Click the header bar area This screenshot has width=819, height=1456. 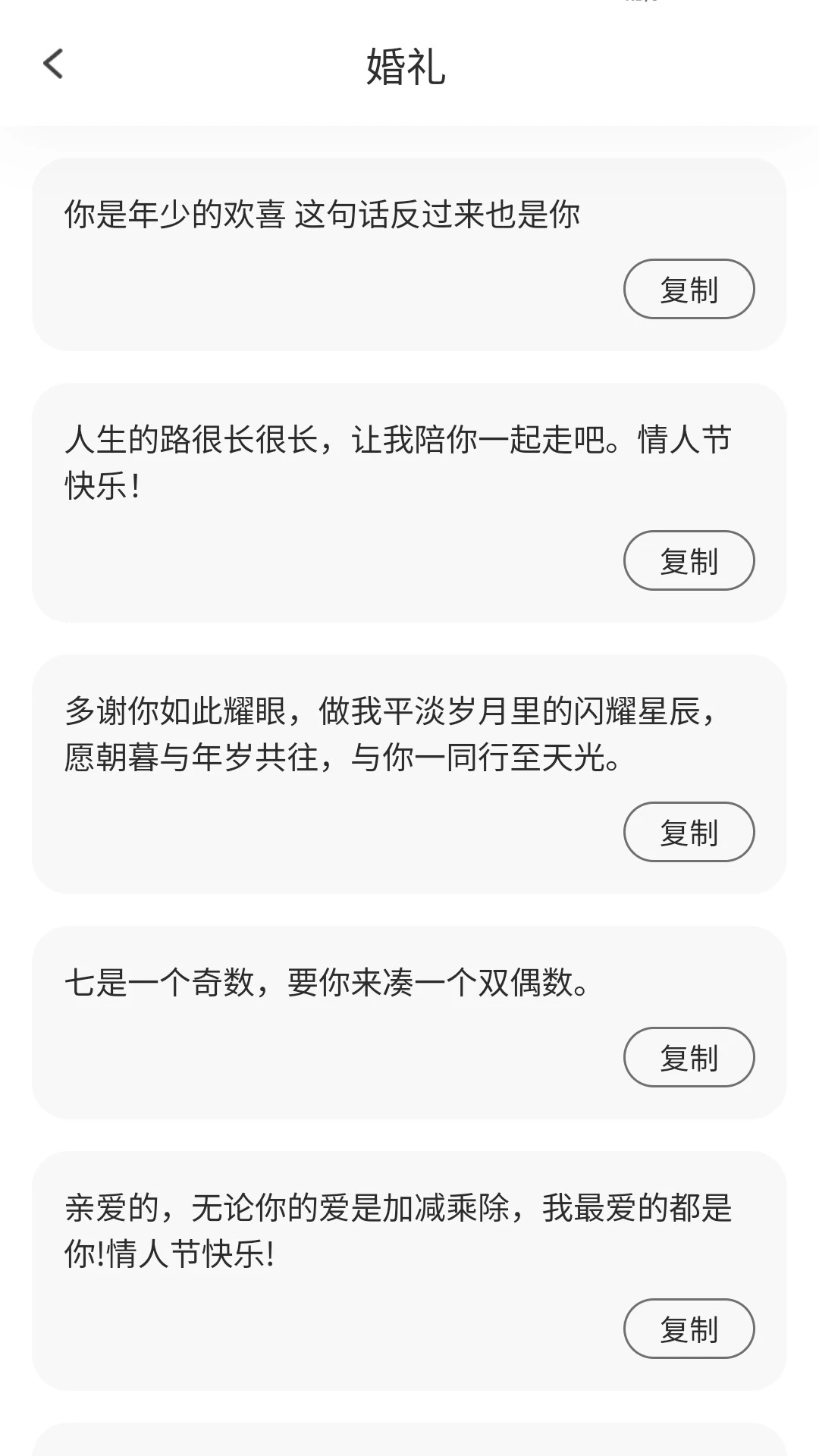tap(409, 67)
